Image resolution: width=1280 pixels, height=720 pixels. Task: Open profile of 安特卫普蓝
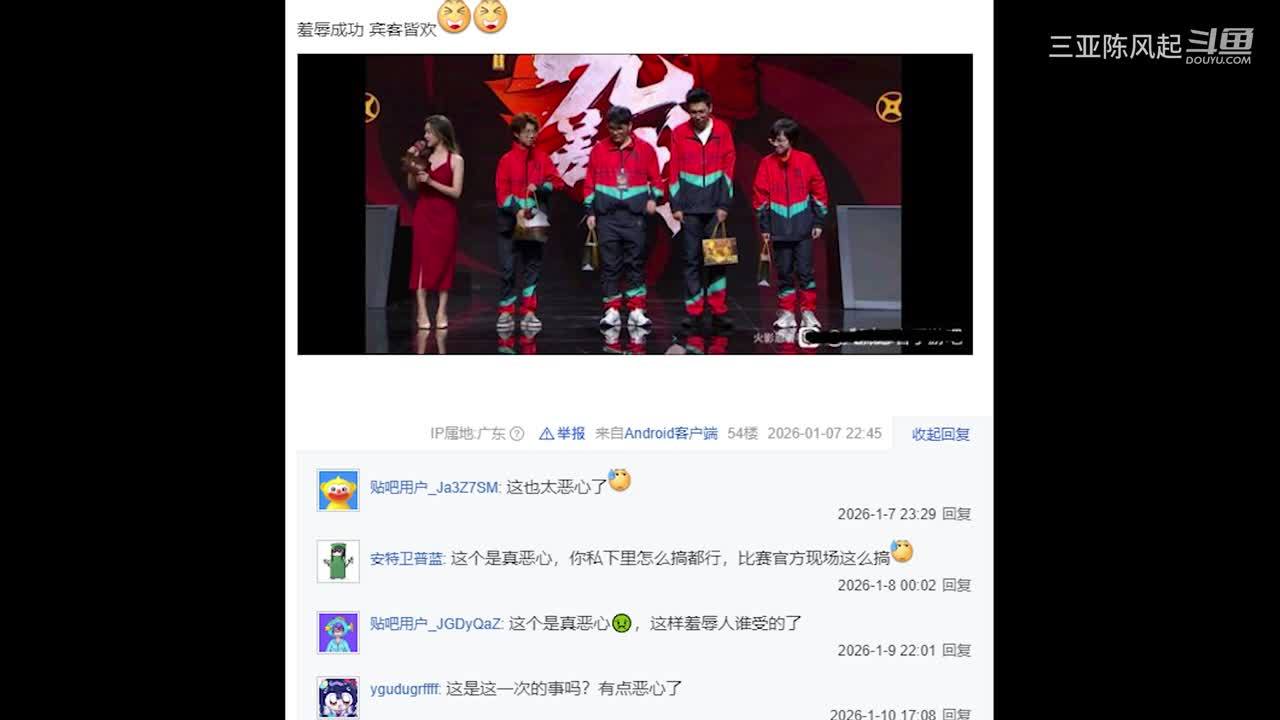click(406, 558)
